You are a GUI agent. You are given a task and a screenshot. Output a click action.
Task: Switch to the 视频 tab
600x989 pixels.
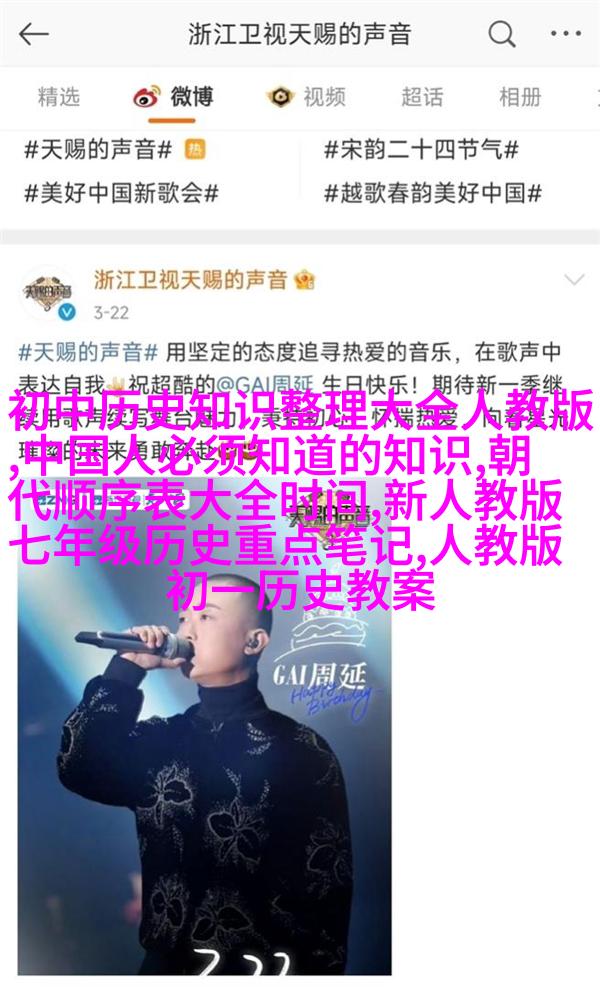307,97
